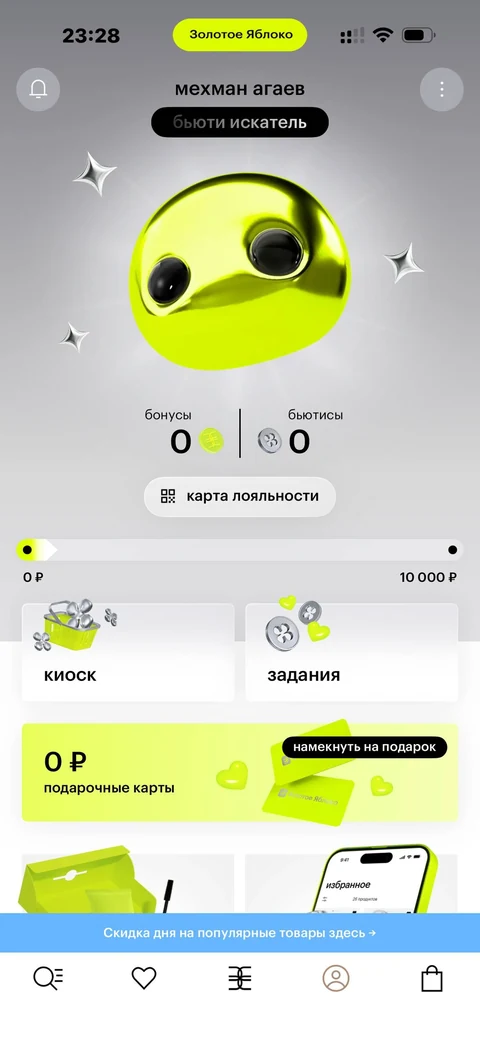The width and height of the screenshot is (480, 1043).
Task: Open the notifications bell
Action: click(x=38, y=89)
